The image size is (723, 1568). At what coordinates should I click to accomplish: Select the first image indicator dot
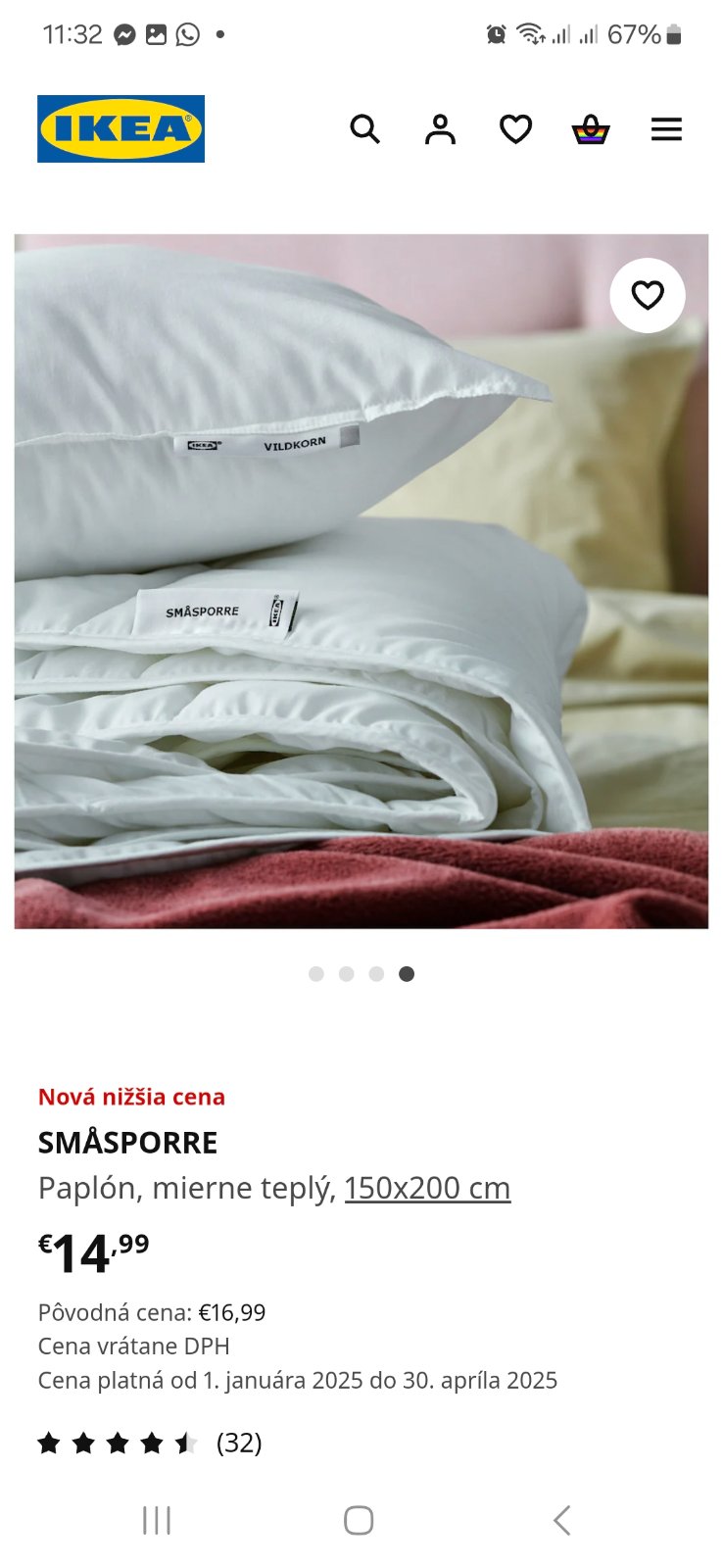(x=315, y=973)
